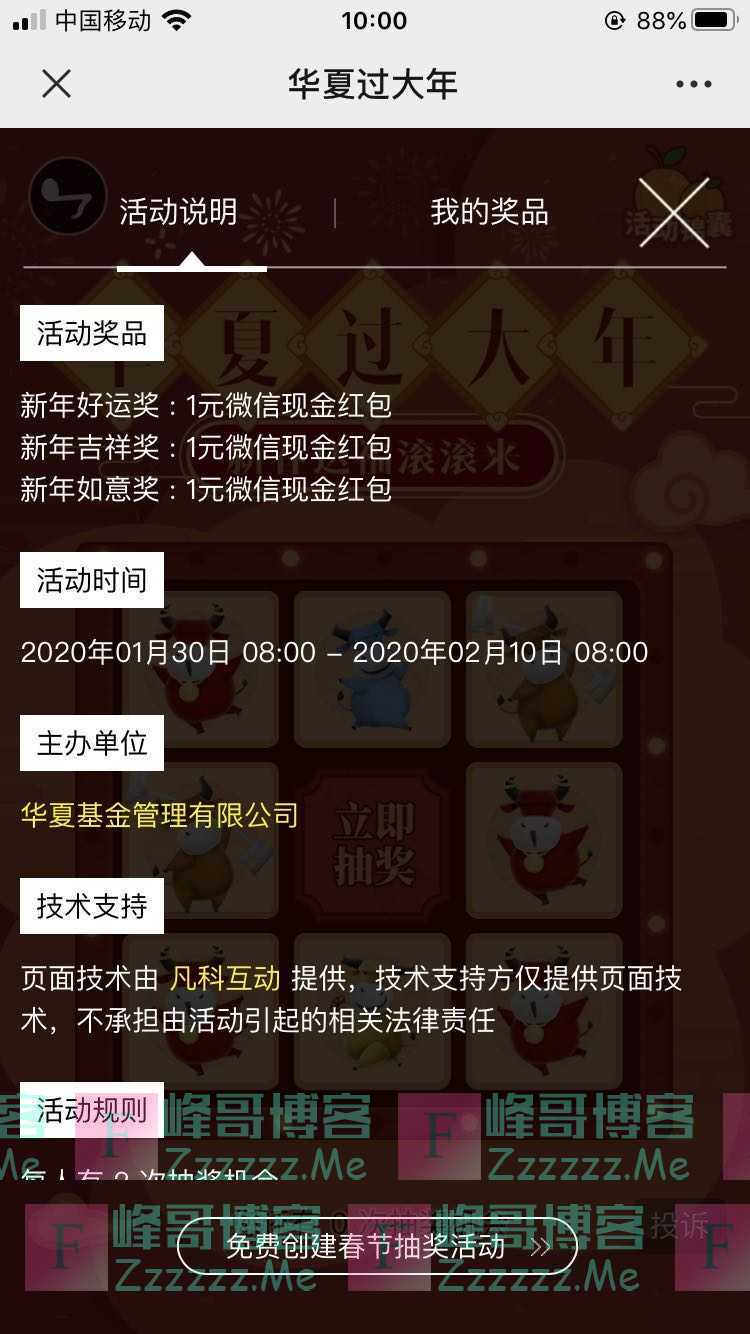Click the 免费创建春节抽奖活动 button
The width and height of the screenshot is (750, 1334).
click(375, 1247)
